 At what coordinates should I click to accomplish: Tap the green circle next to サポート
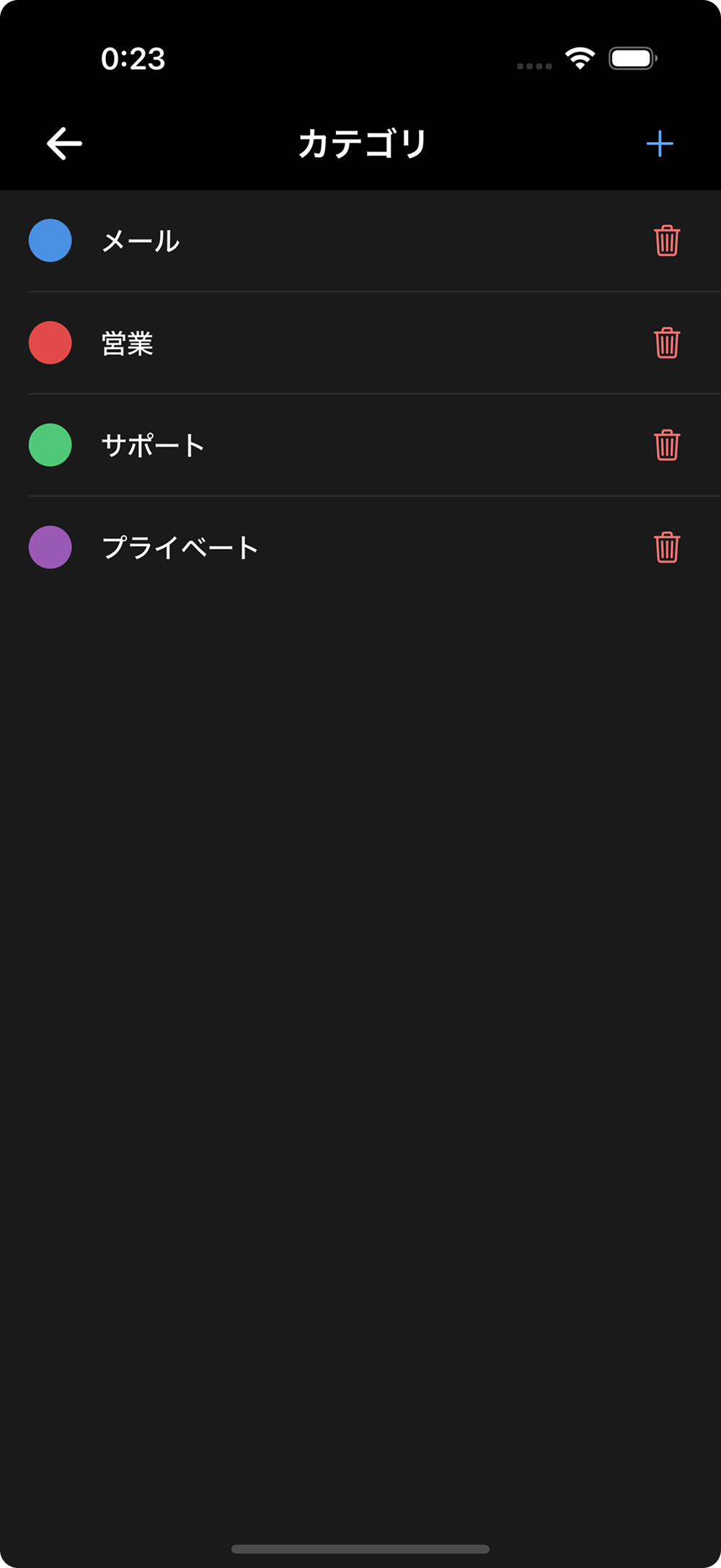point(50,445)
